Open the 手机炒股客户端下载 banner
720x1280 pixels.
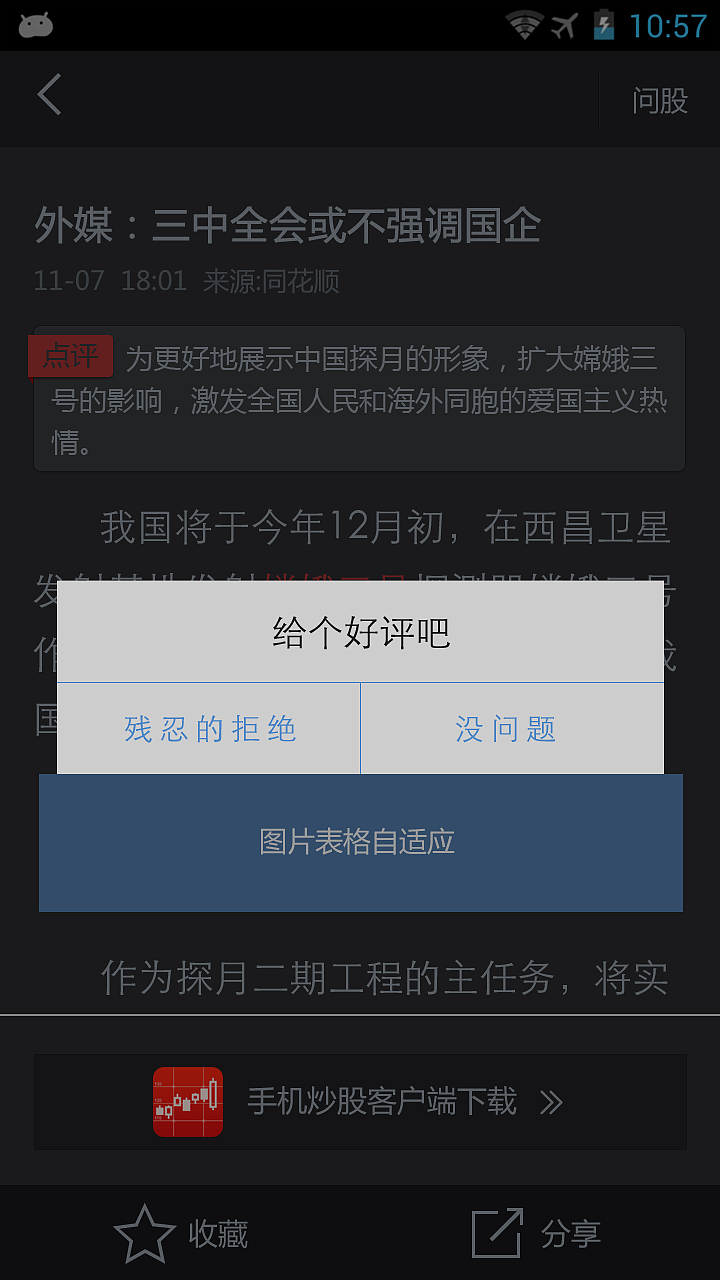[360, 1102]
